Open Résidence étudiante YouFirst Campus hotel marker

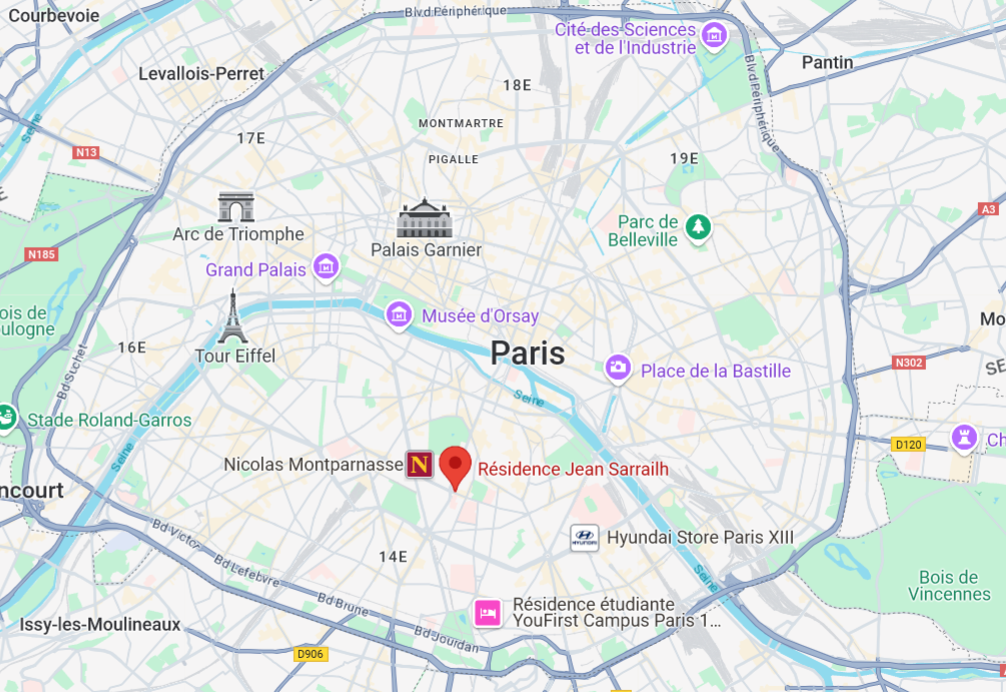[488, 612]
